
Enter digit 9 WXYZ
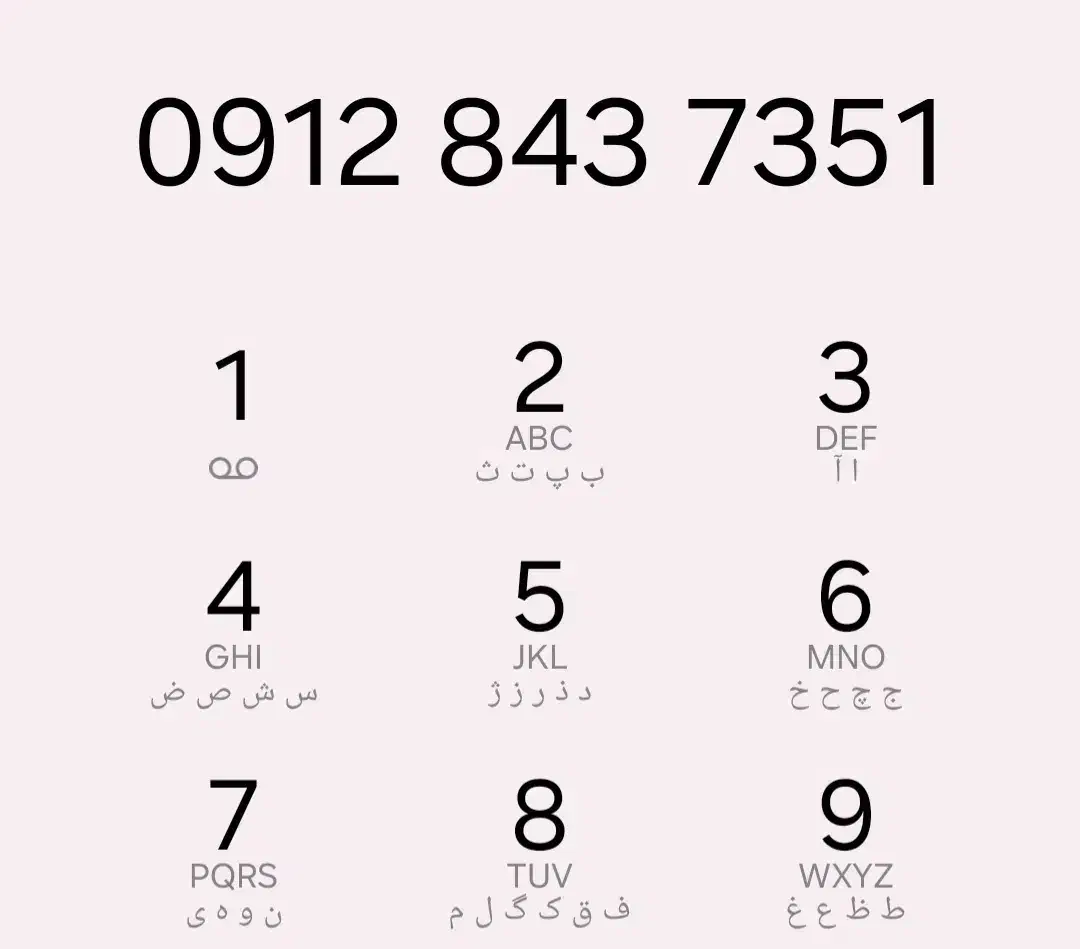coord(846,853)
